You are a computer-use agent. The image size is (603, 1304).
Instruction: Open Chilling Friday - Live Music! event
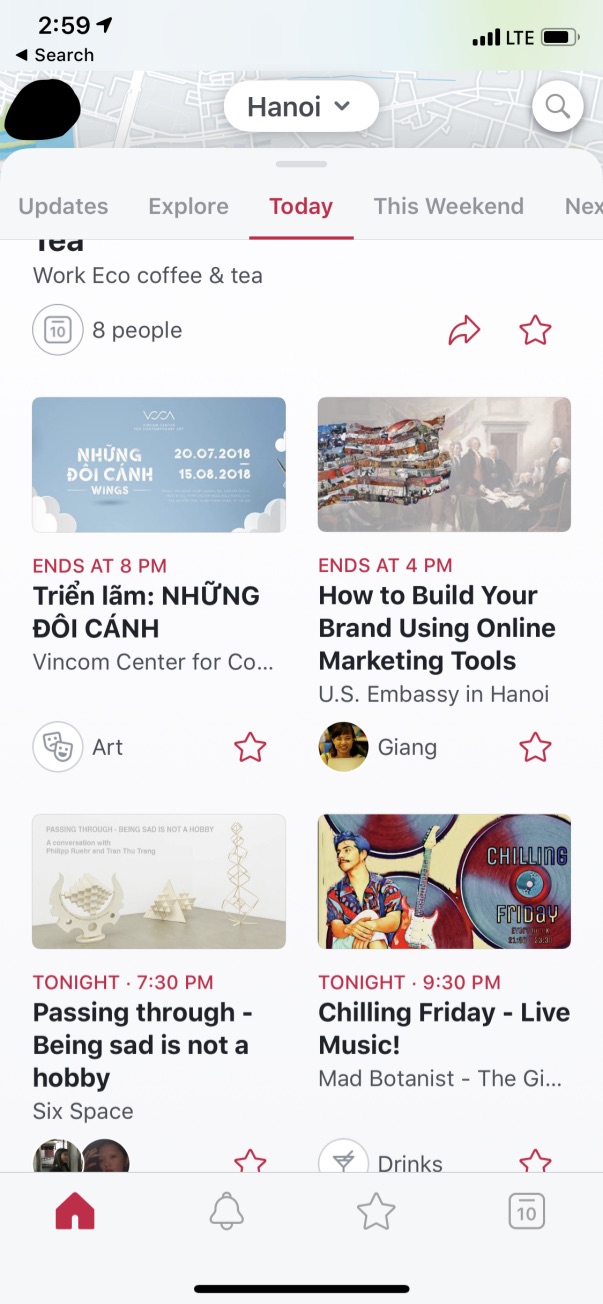444,1028
